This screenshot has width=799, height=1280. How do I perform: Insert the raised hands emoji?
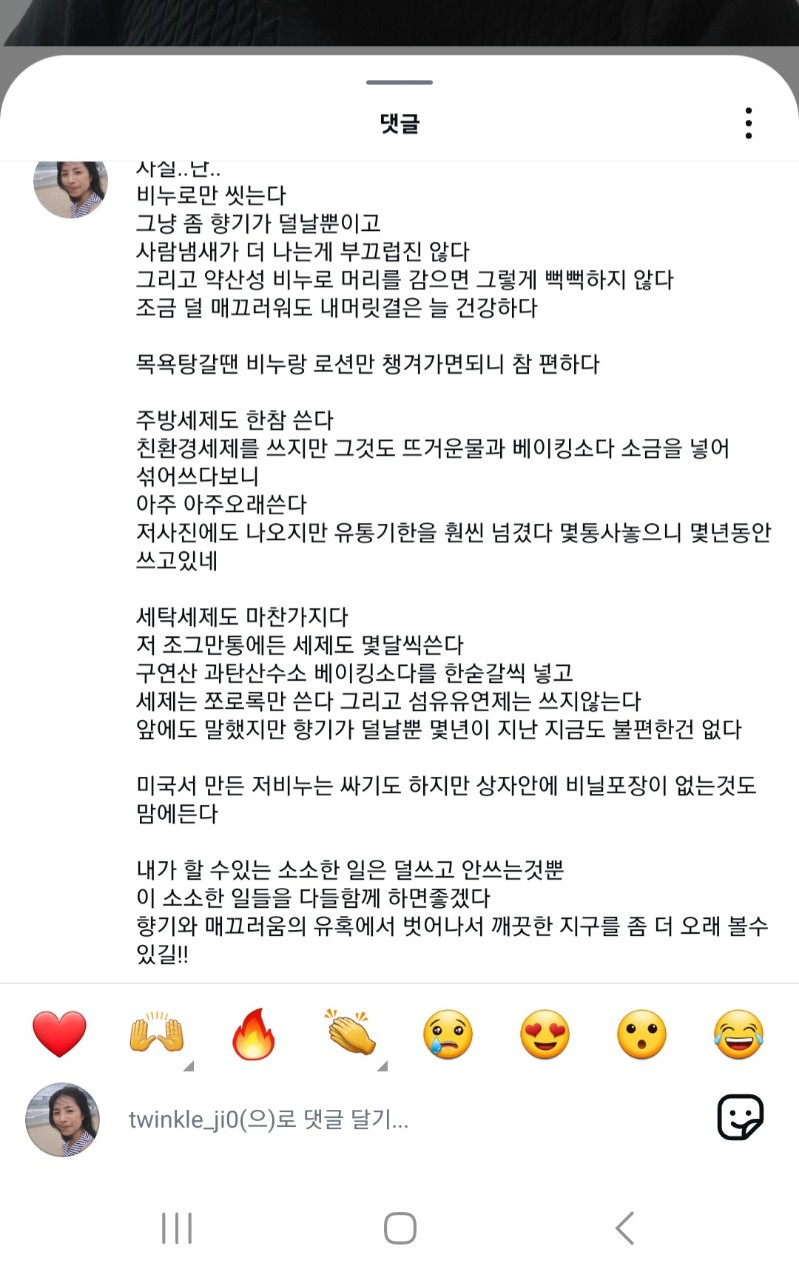point(157,1034)
